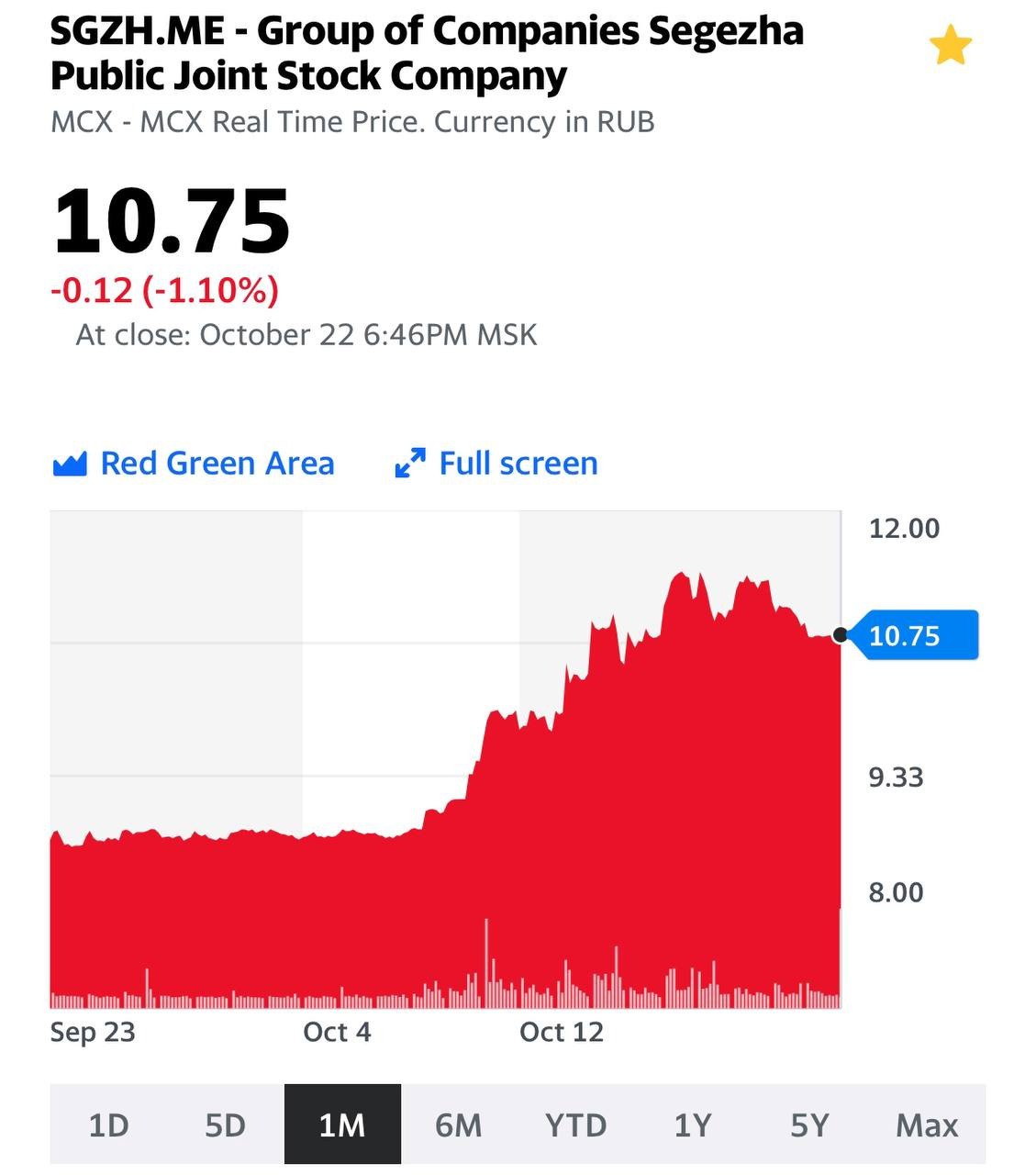
Task: Select the 1M time range
Action: [x=342, y=1125]
